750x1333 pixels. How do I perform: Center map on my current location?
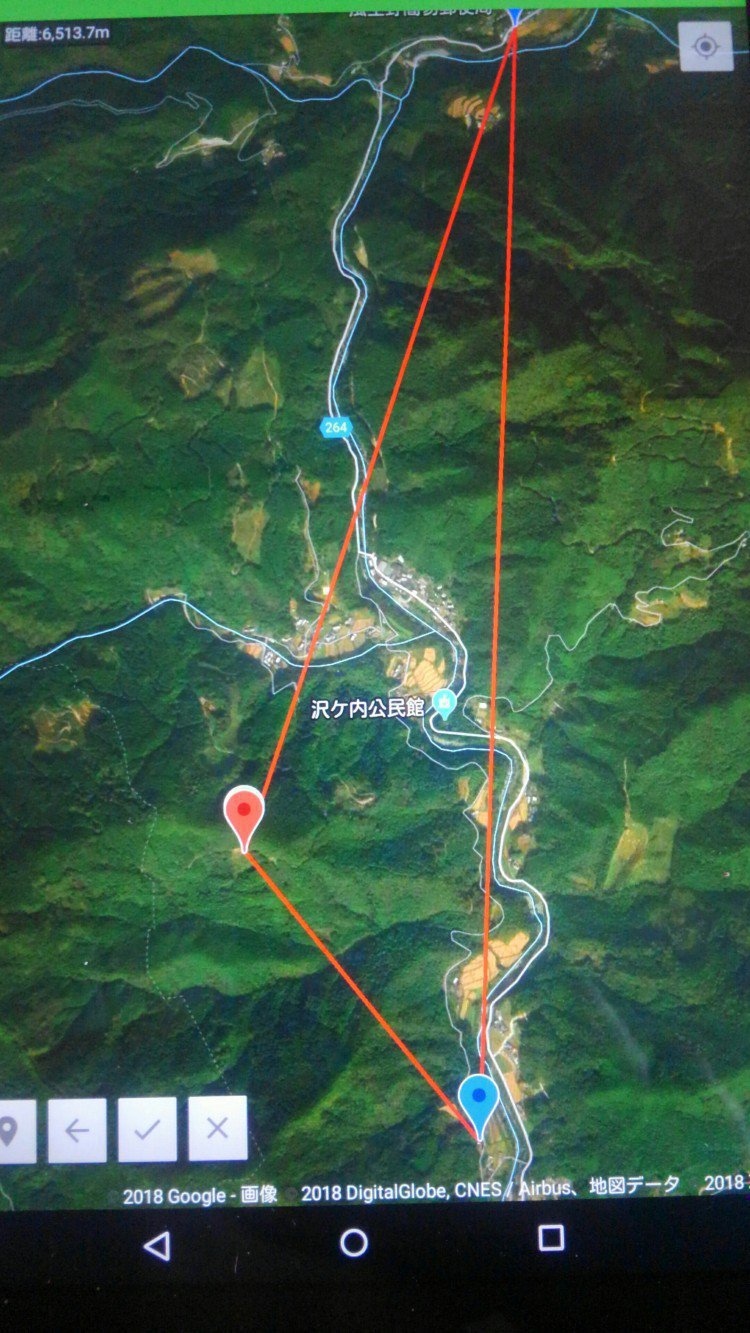tap(705, 46)
